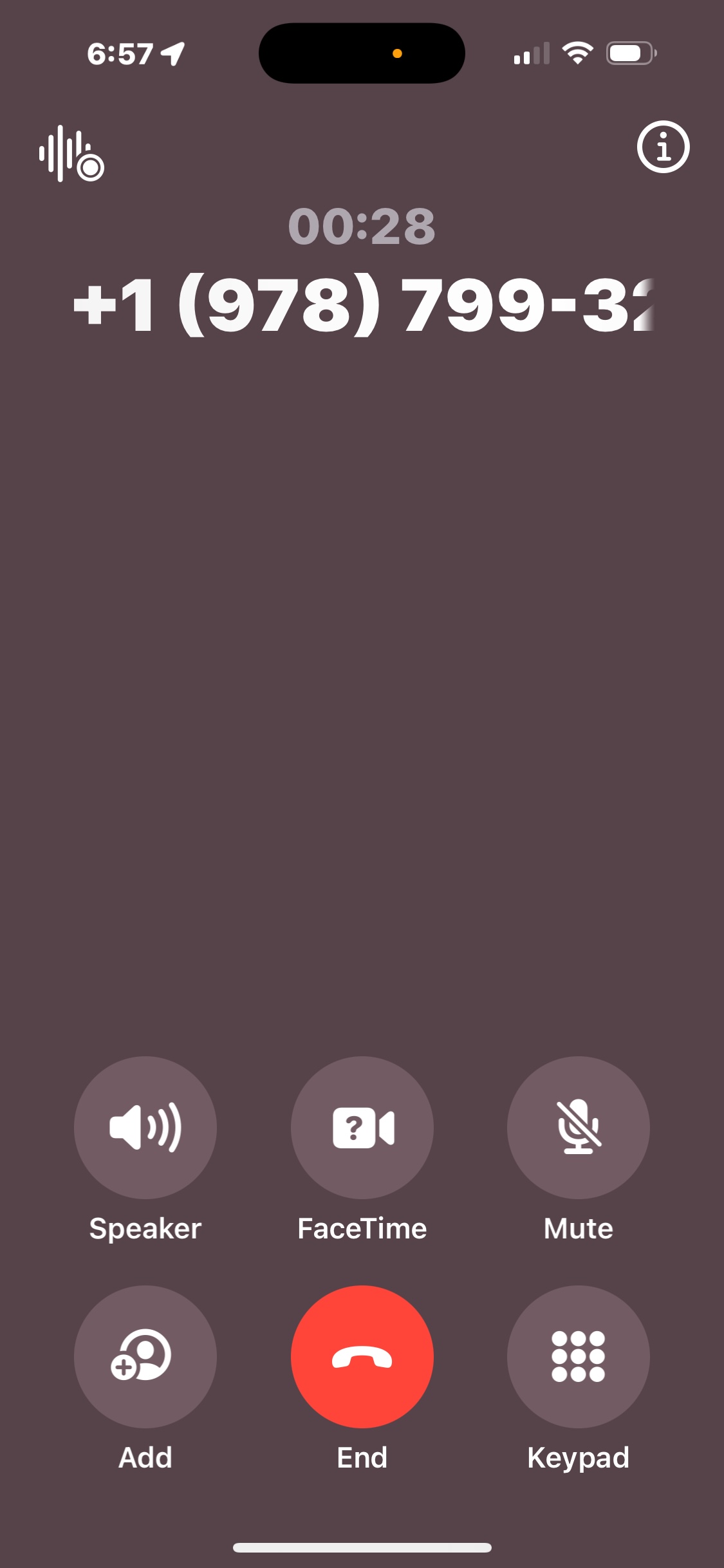Turn on Speaker audio
Image resolution: width=724 pixels, height=1568 pixels.
[x=145, y=1127]
